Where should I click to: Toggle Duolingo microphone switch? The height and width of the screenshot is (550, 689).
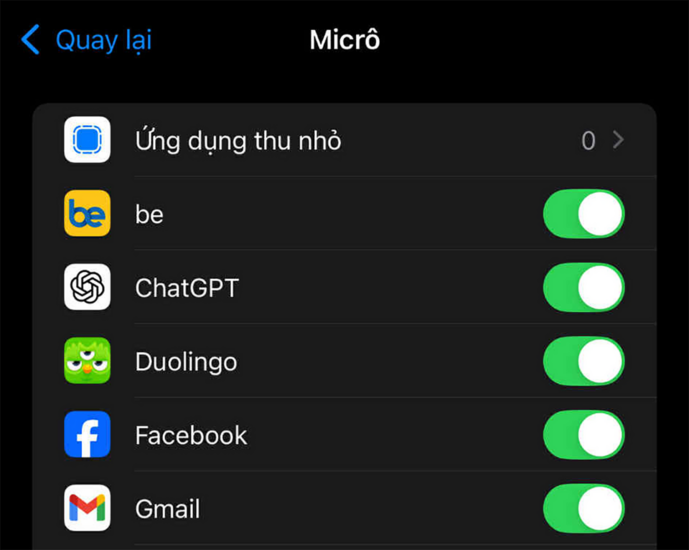583,362
